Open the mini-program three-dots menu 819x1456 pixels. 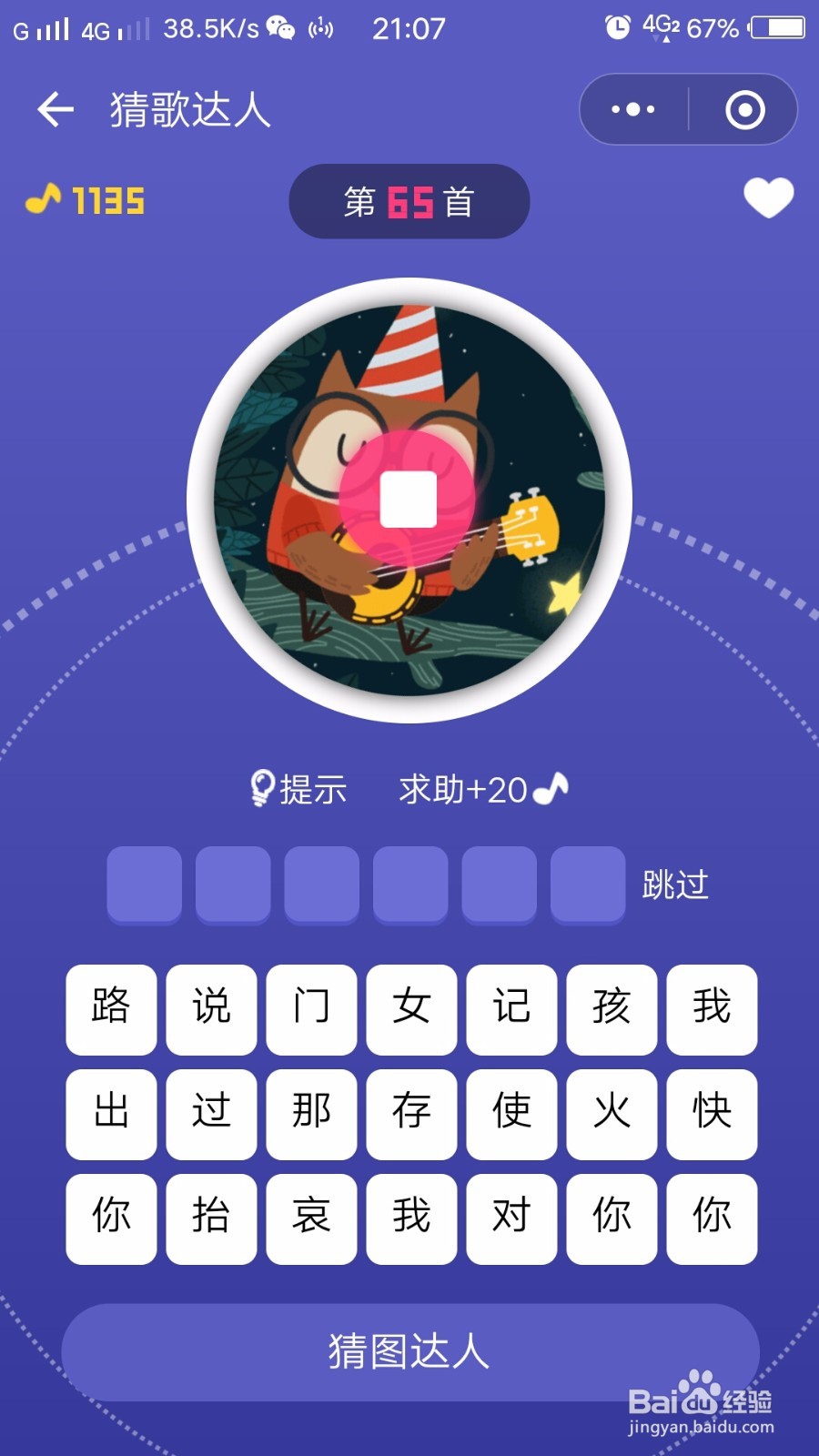coord(632,108)
